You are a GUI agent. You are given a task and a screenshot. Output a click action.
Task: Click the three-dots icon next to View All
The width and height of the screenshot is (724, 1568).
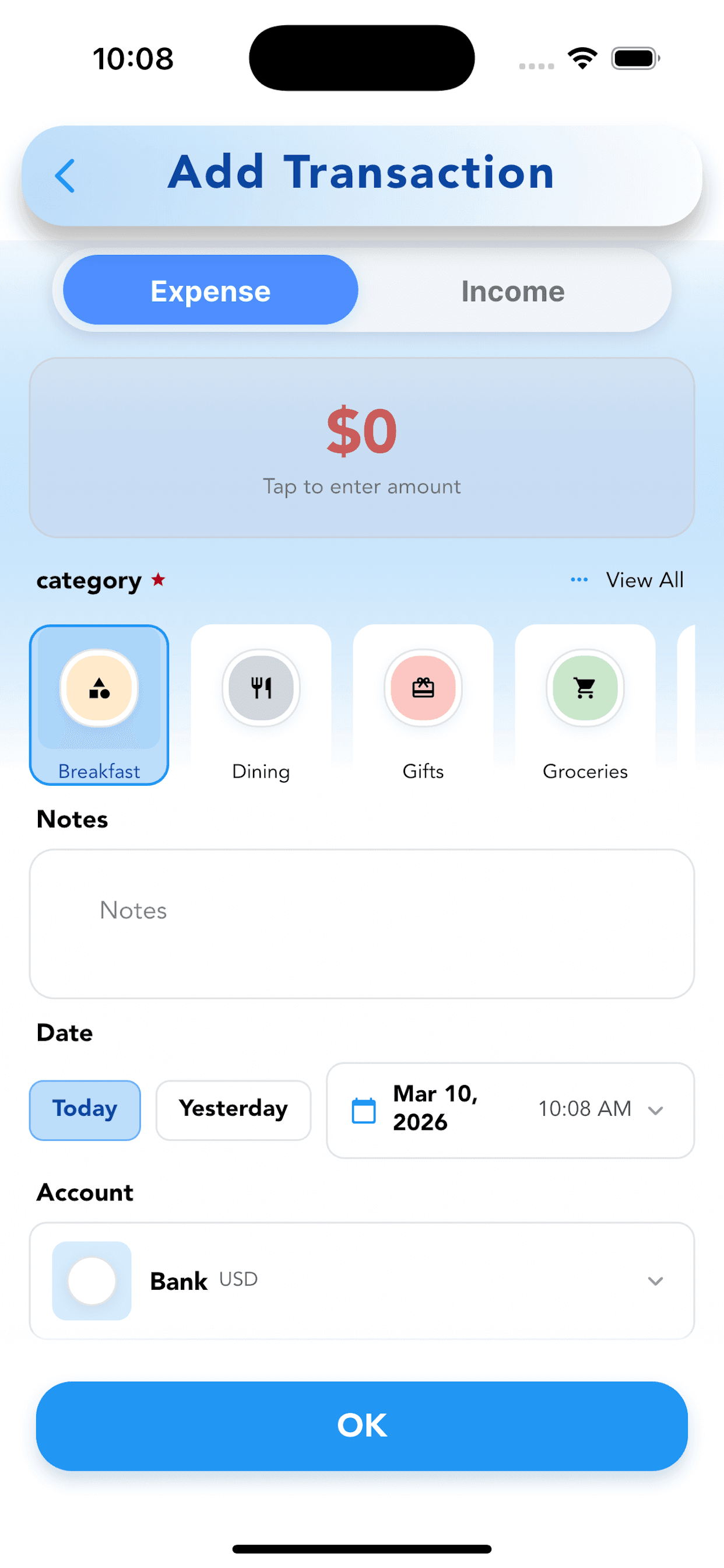pyautogui.click(x=578, y=579)
